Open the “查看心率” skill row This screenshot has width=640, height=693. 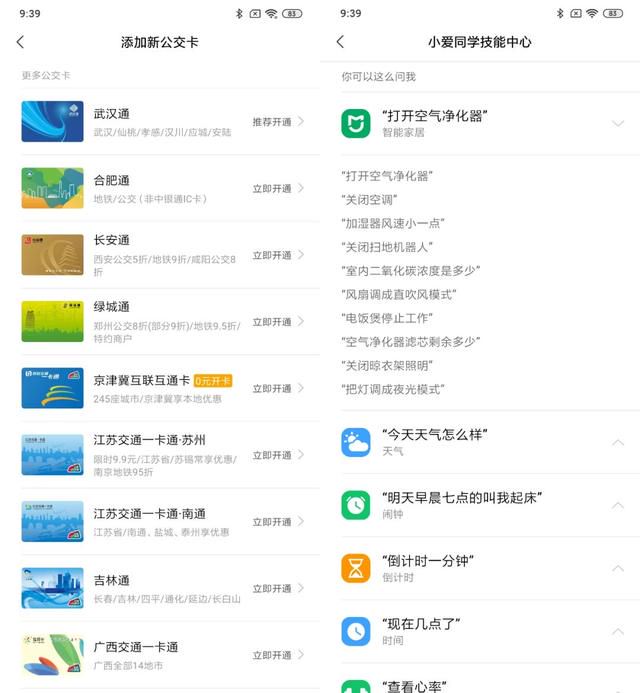pos(480,685)
